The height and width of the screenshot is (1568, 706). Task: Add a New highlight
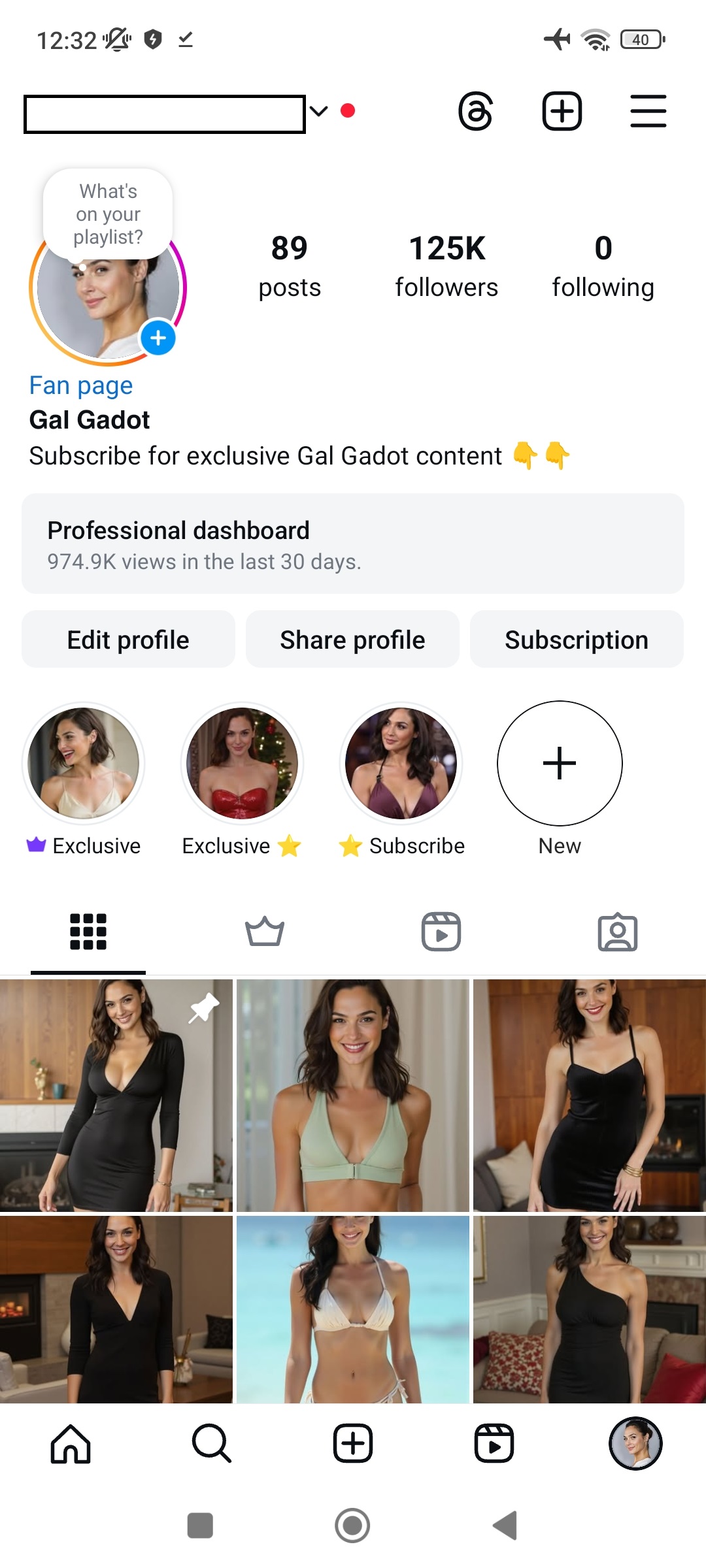point(560,763)
